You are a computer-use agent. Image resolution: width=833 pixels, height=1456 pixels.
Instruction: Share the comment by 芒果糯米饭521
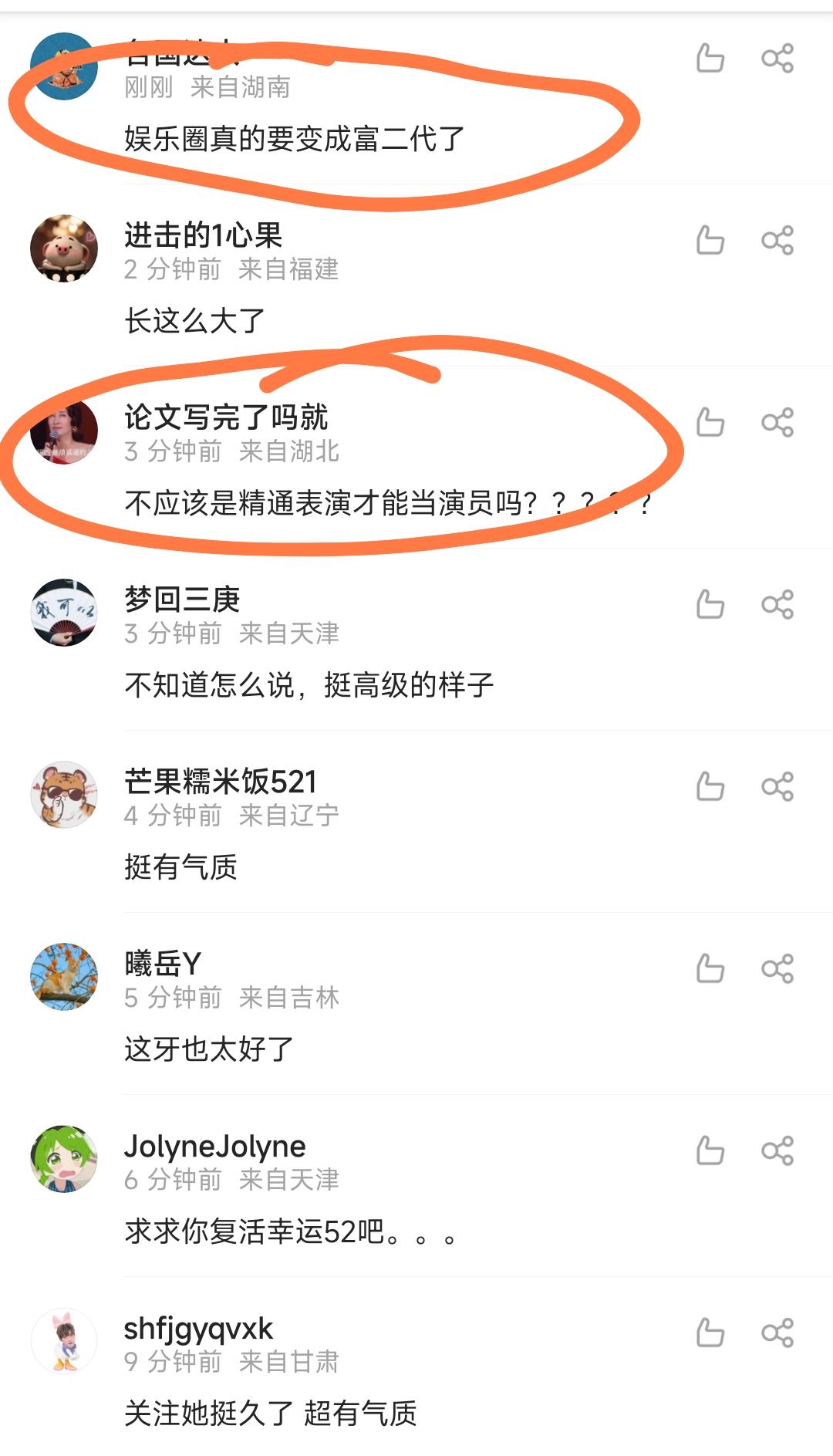click(777, 786)
